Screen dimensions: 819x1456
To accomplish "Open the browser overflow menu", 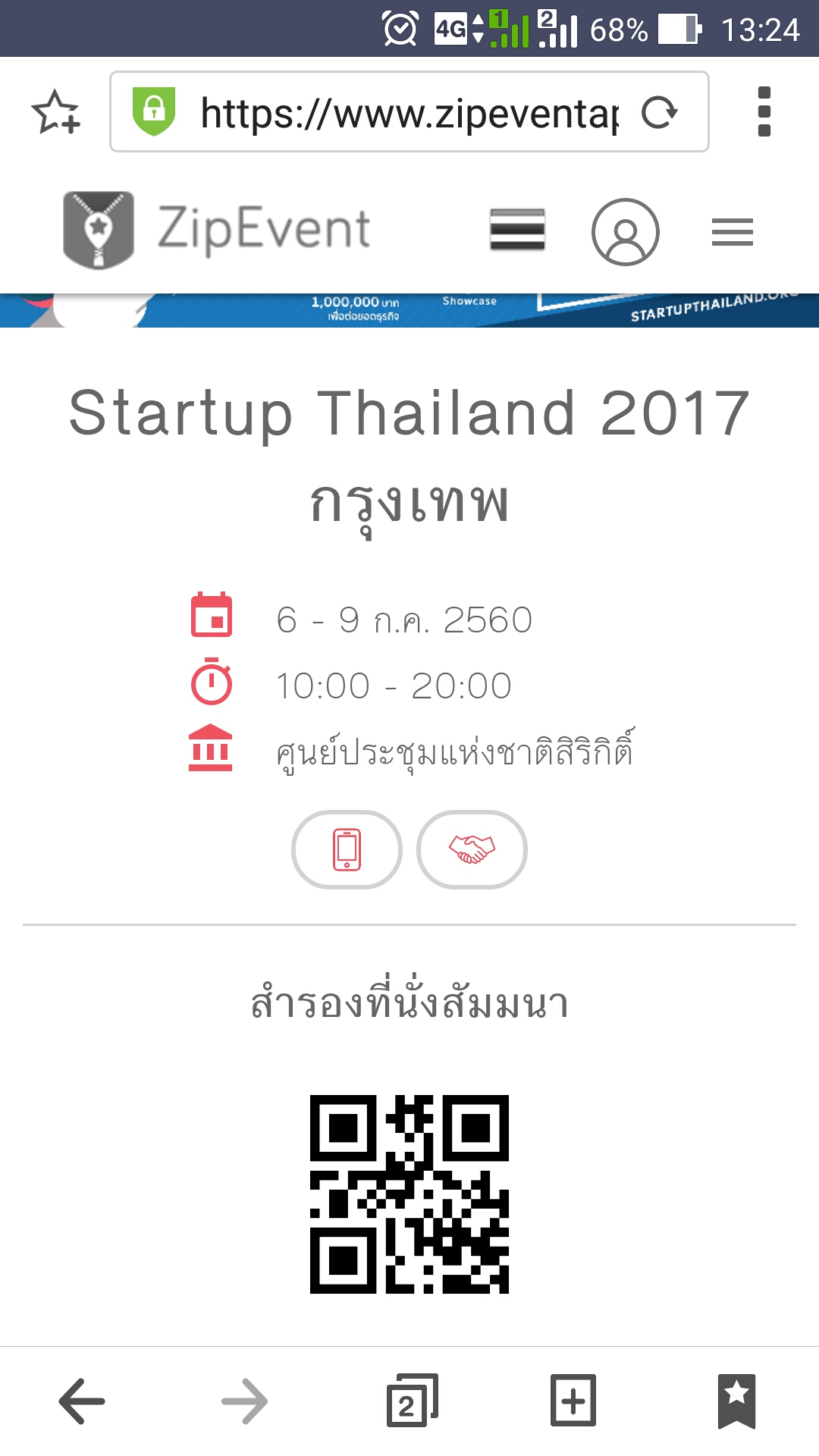I will [x=764, y=112].
